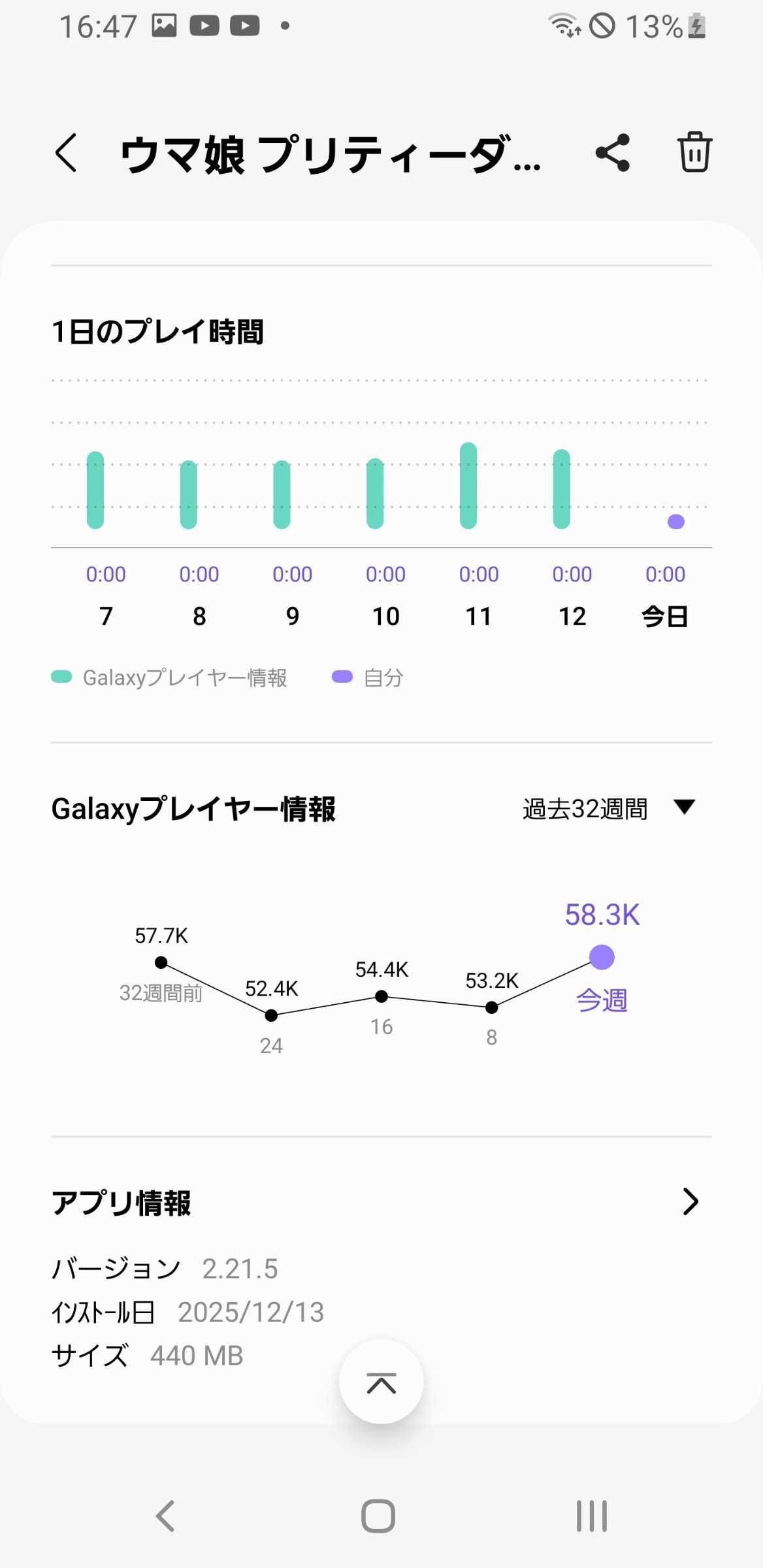Tap the scroll-to-top floating button

coord(381,1380)
